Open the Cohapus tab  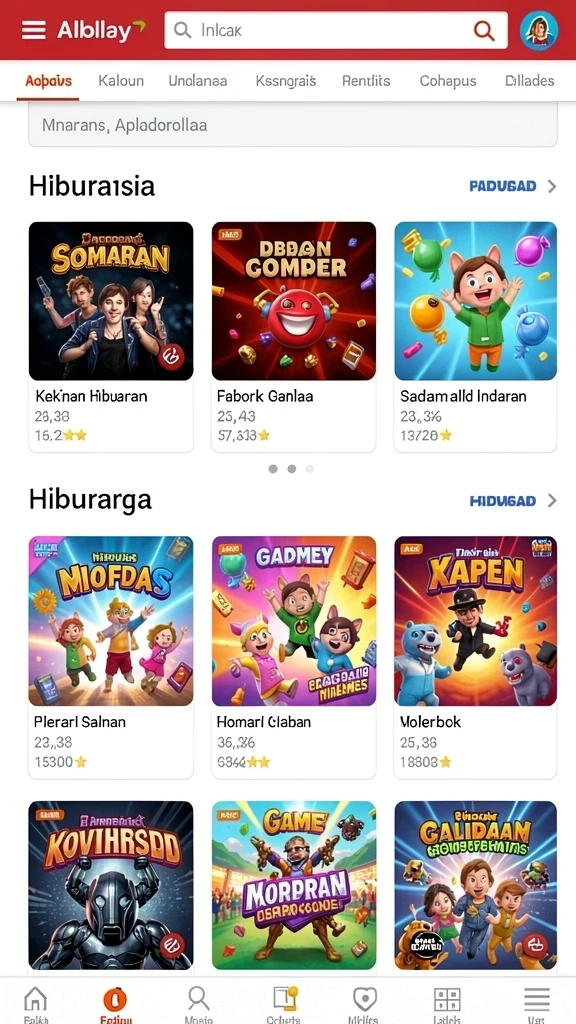(x=448, y=81)
